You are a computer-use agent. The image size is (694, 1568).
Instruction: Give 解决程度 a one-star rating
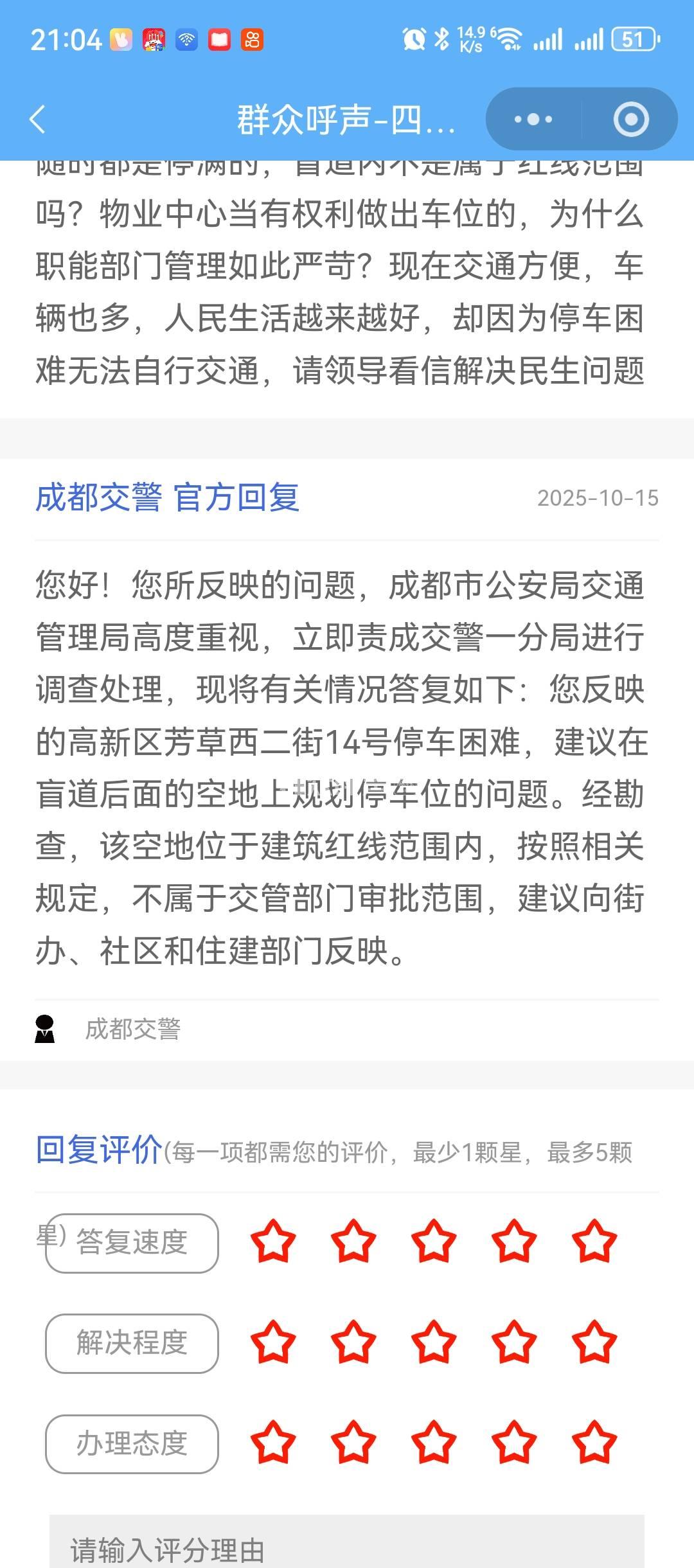[x=273, y=1342]
